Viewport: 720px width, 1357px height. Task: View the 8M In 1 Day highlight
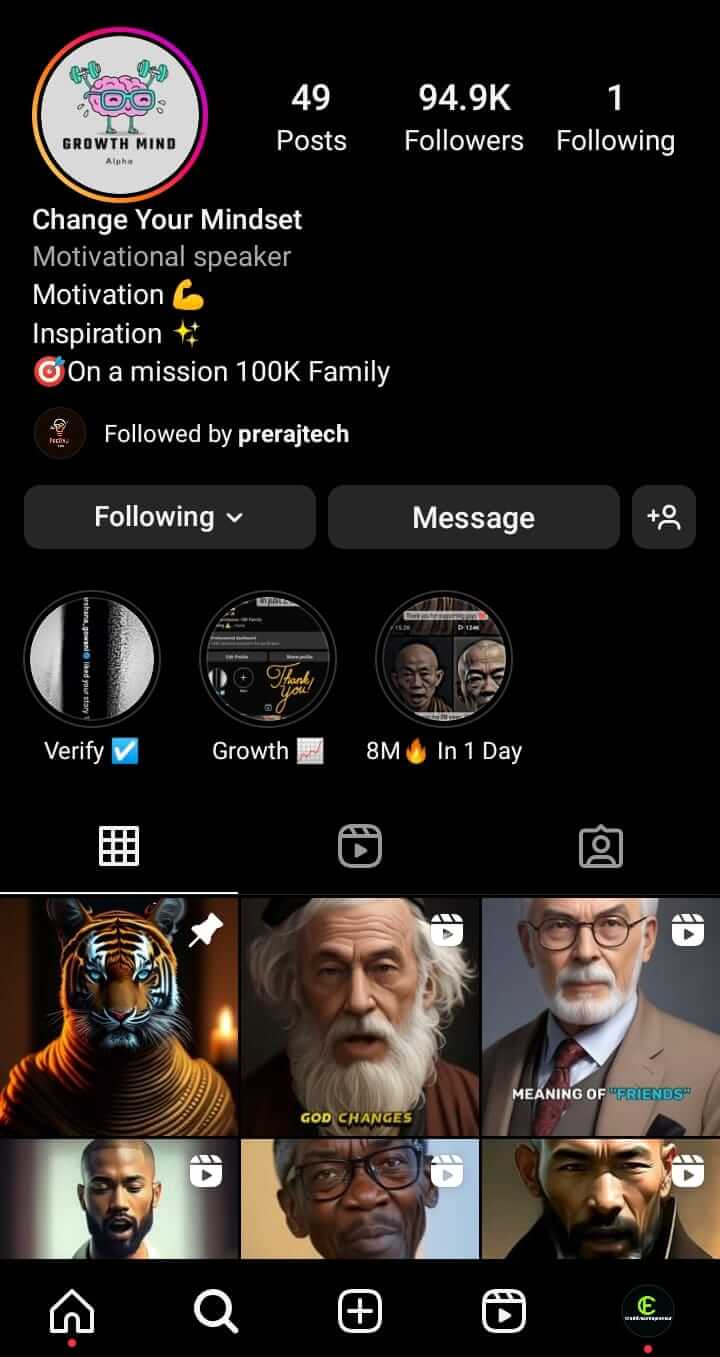coord(443,657)
